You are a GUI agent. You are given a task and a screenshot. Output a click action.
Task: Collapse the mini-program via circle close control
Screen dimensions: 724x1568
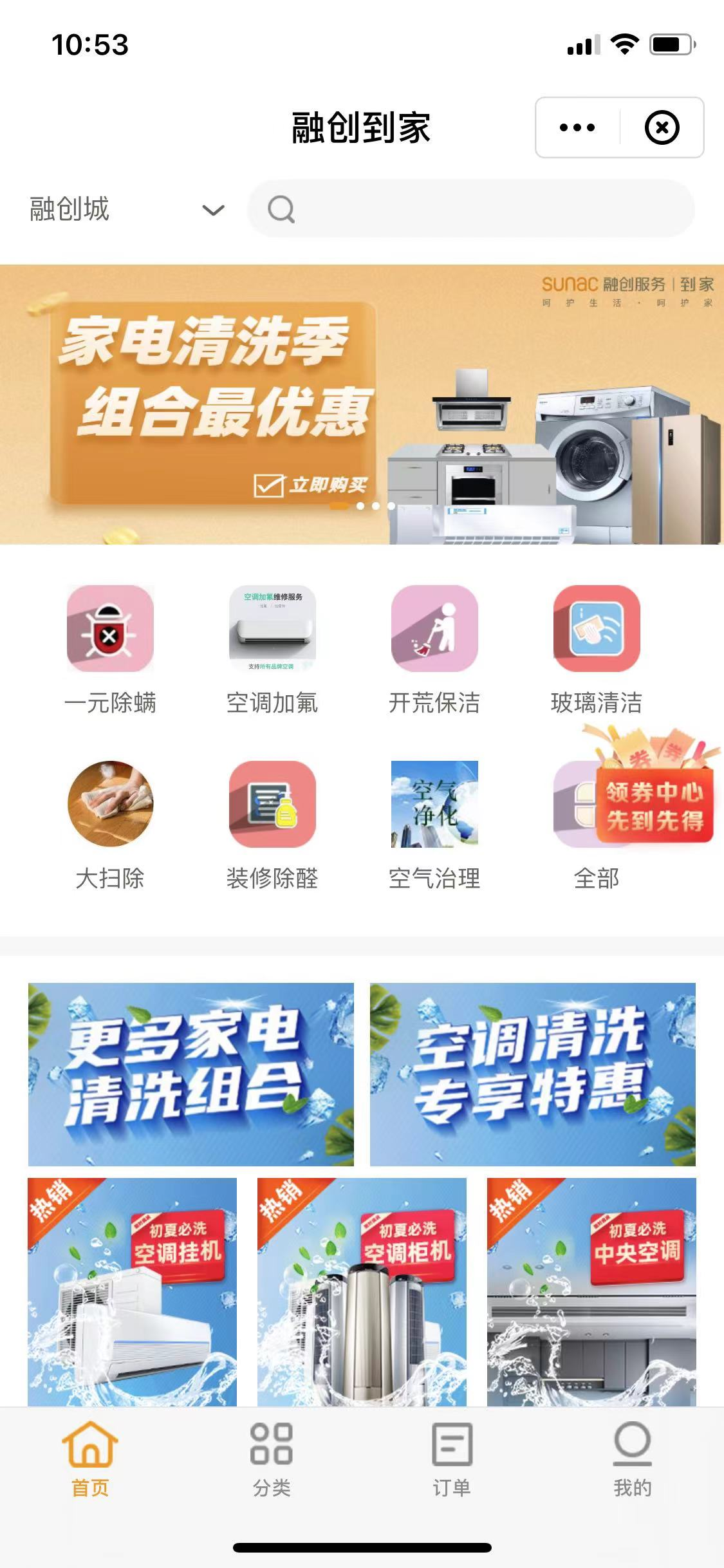pos(662,127)
